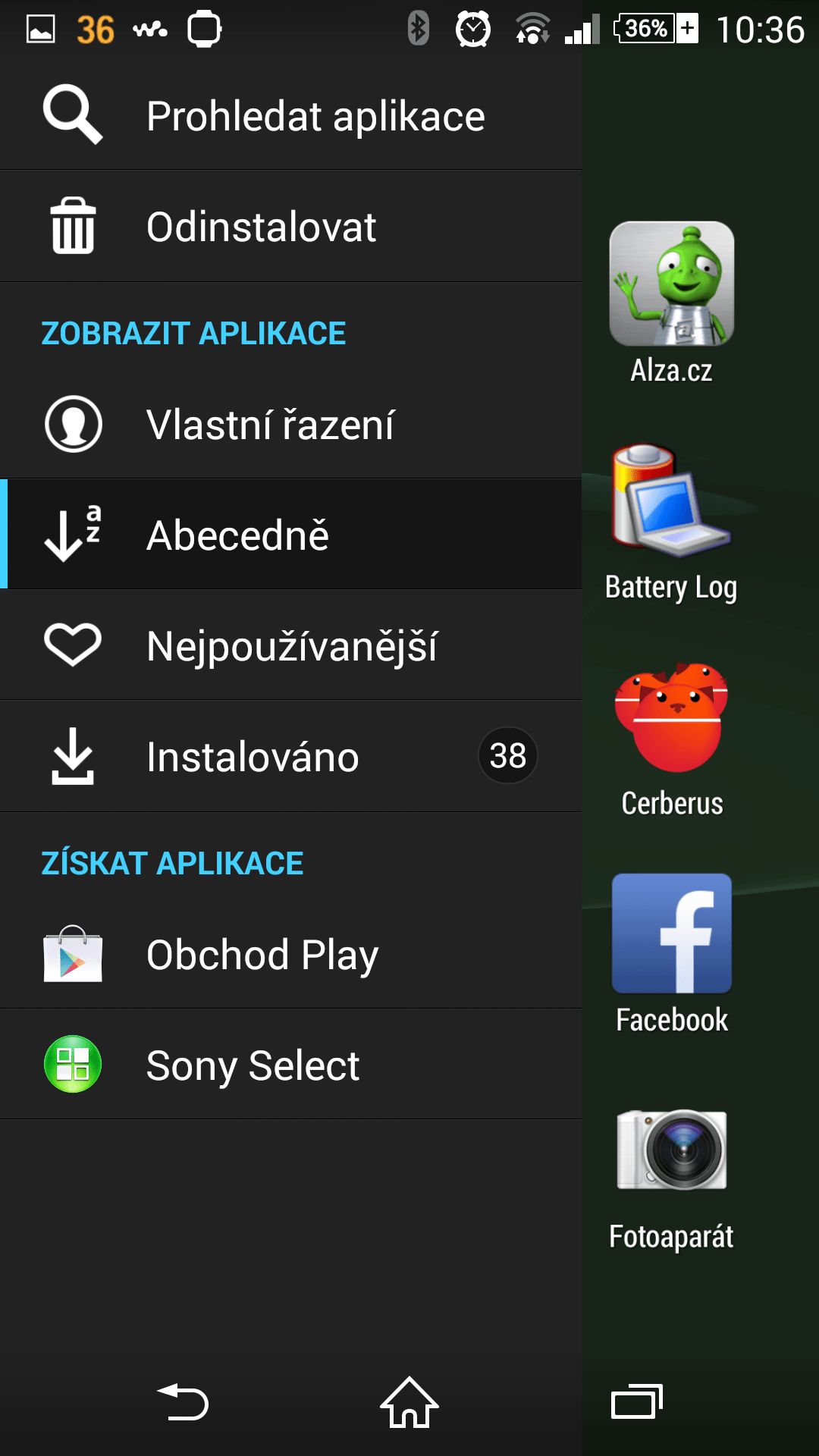Screen dimensions: 819x1456
Task: Open Prohledat aplikace search
Action: [x=291, y=115]
